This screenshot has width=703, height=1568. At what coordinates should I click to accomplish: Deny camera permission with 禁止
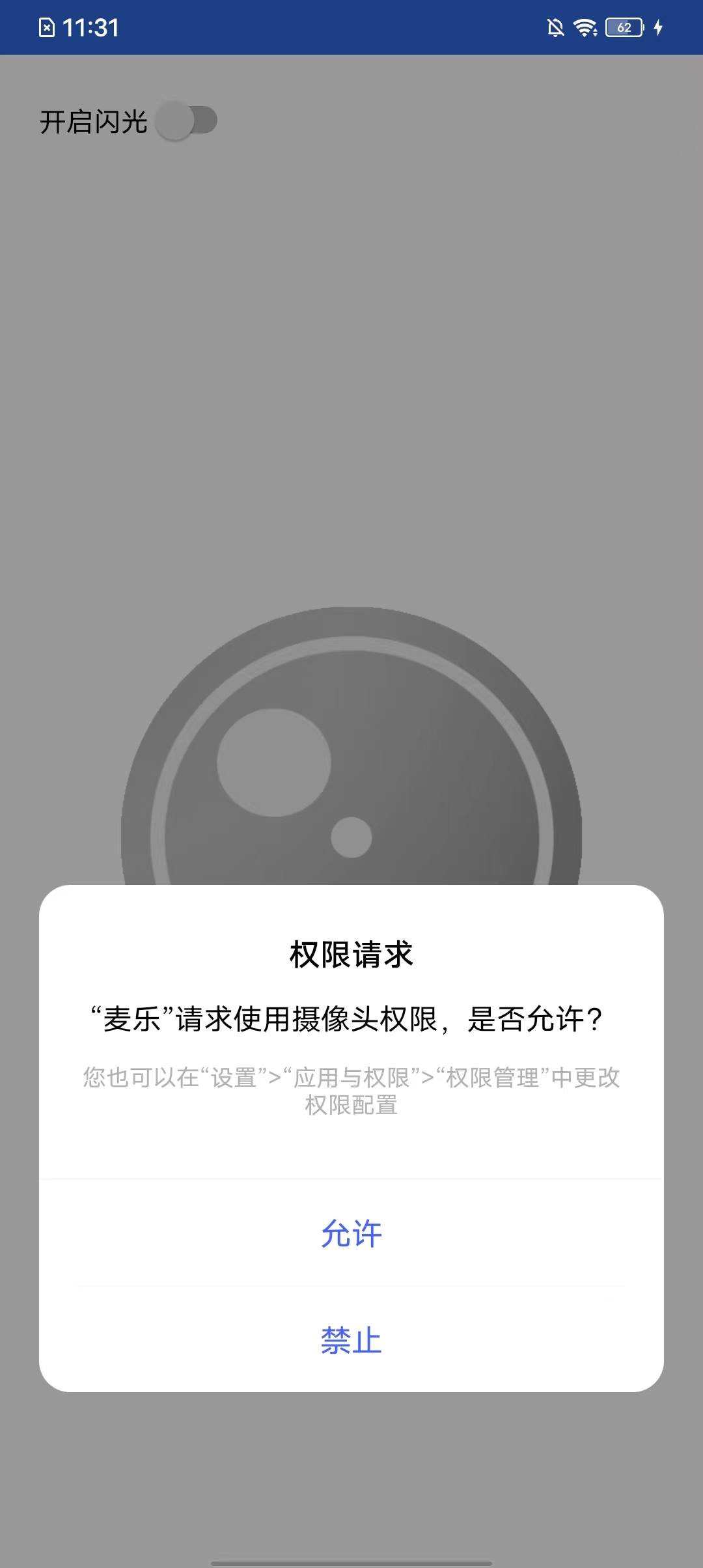pos(351,1340)
